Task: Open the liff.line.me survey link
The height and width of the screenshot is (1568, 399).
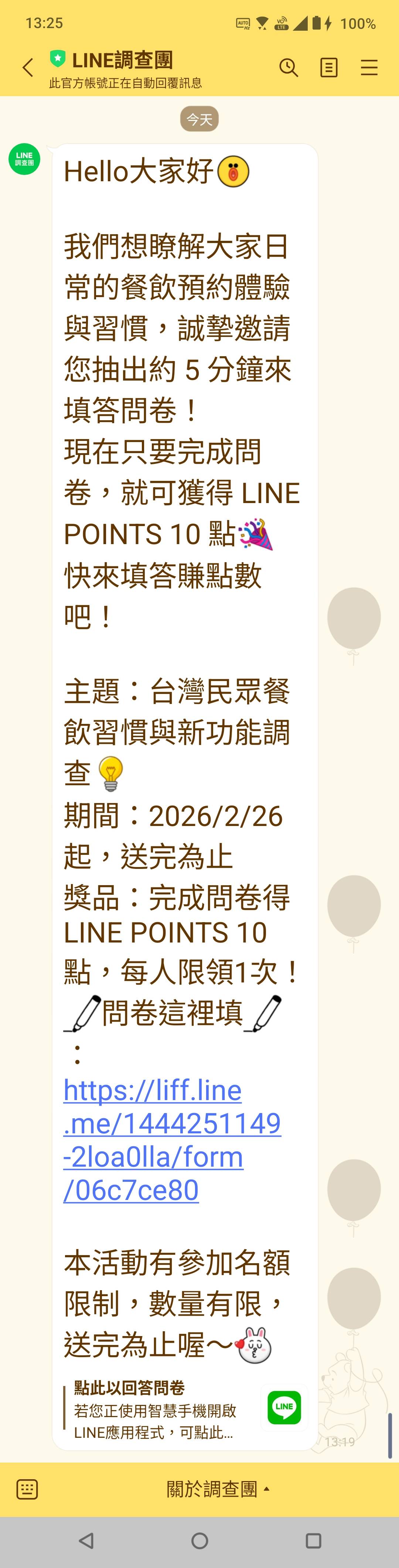Action: point(171,1140)
